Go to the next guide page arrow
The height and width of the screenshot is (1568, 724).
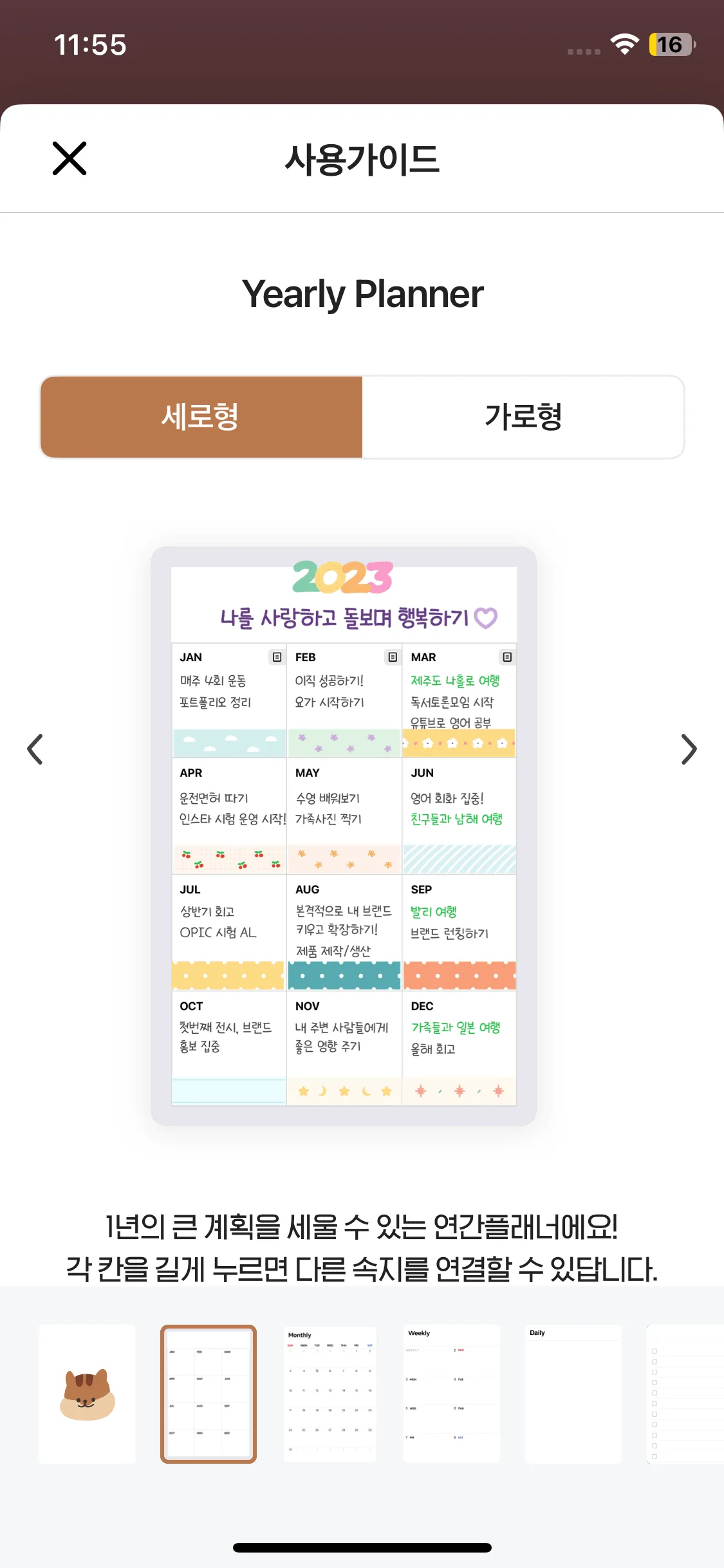[x=689, y=749]
